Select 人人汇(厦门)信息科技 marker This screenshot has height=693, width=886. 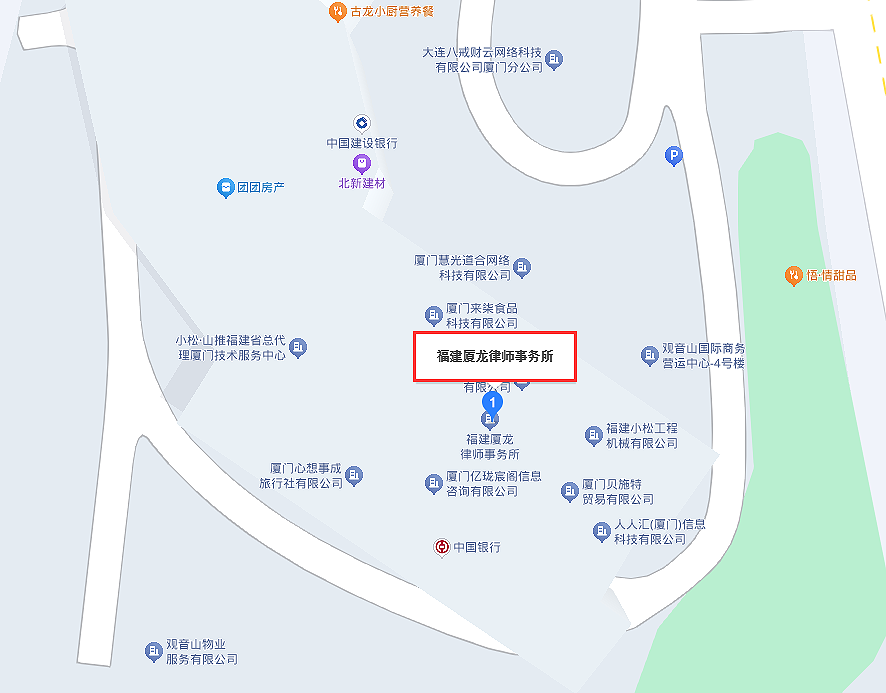[x=602, y=531]
